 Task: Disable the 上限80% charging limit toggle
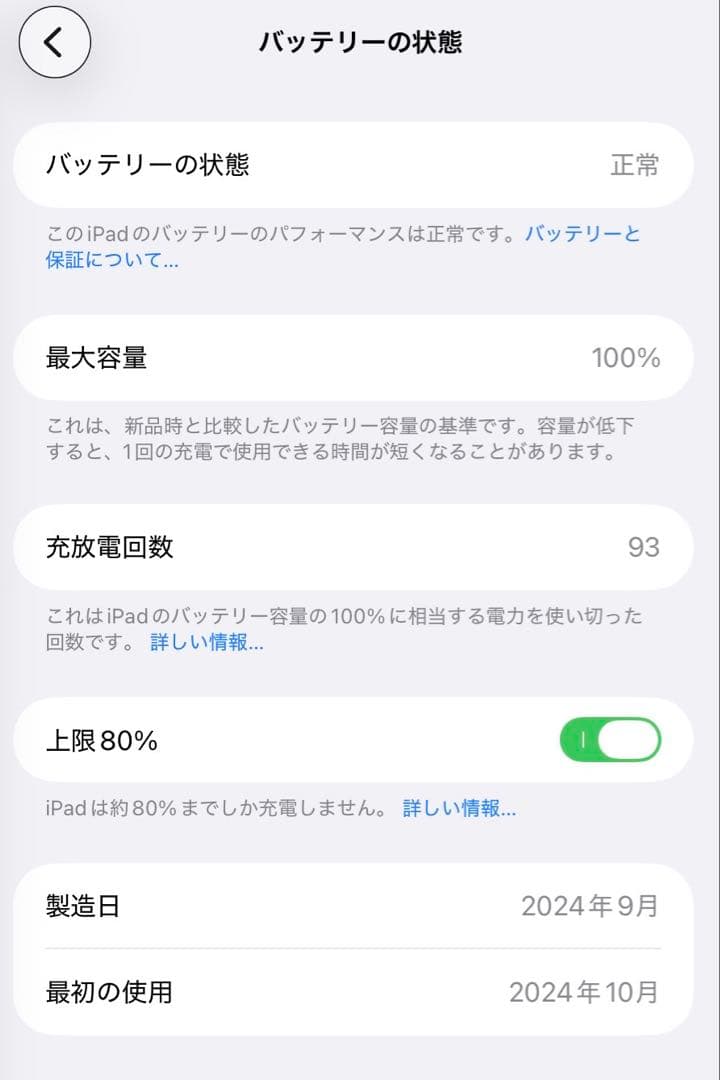[x=612, y=739]
